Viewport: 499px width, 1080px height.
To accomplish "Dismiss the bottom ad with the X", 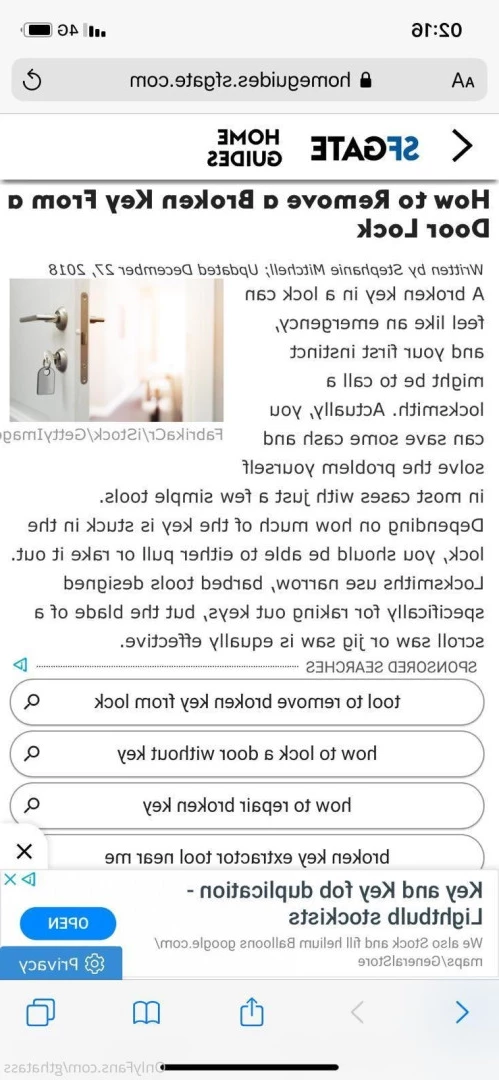I will [x=23, y=851].
